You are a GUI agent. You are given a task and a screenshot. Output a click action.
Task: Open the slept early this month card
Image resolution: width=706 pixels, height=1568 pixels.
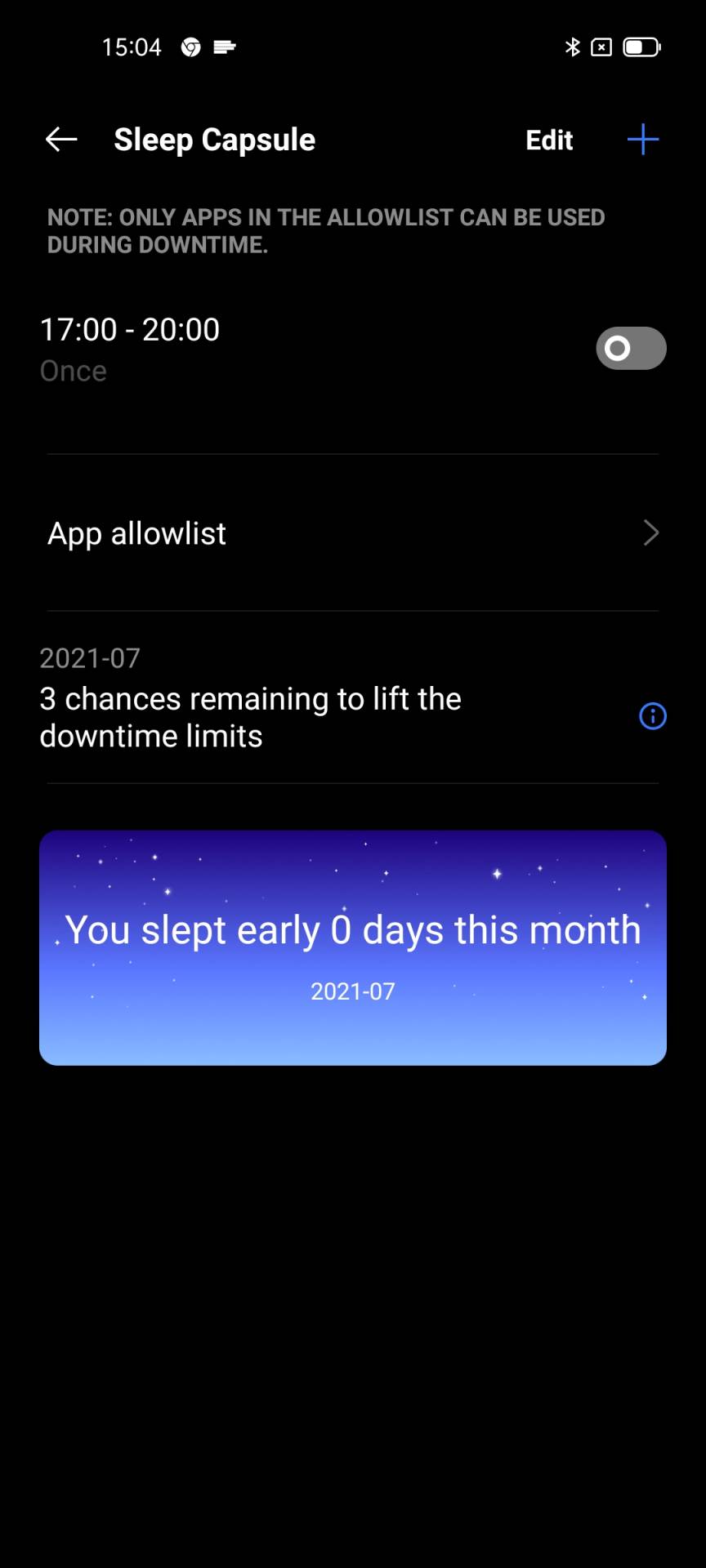[353, 947]
